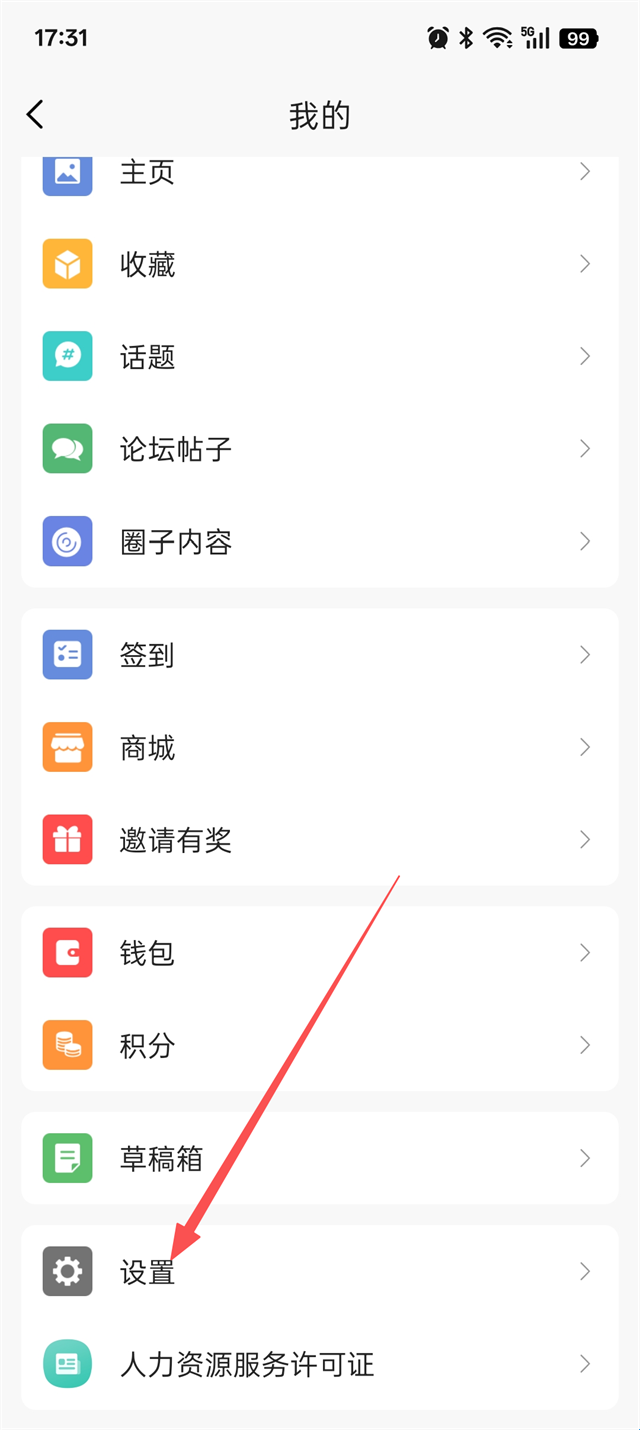View 积分 points

coord(320,1045)
